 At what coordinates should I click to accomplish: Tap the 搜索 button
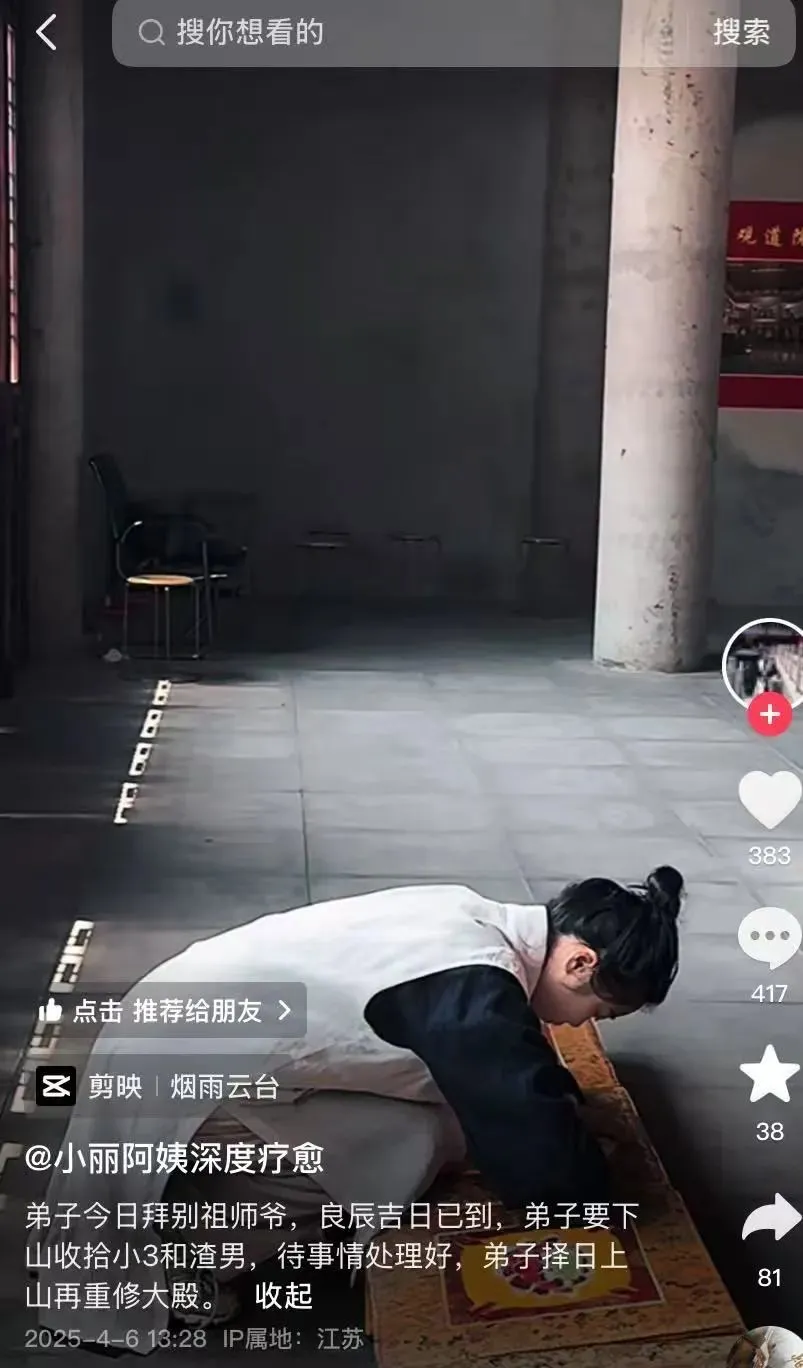click(x=741, y=32)
